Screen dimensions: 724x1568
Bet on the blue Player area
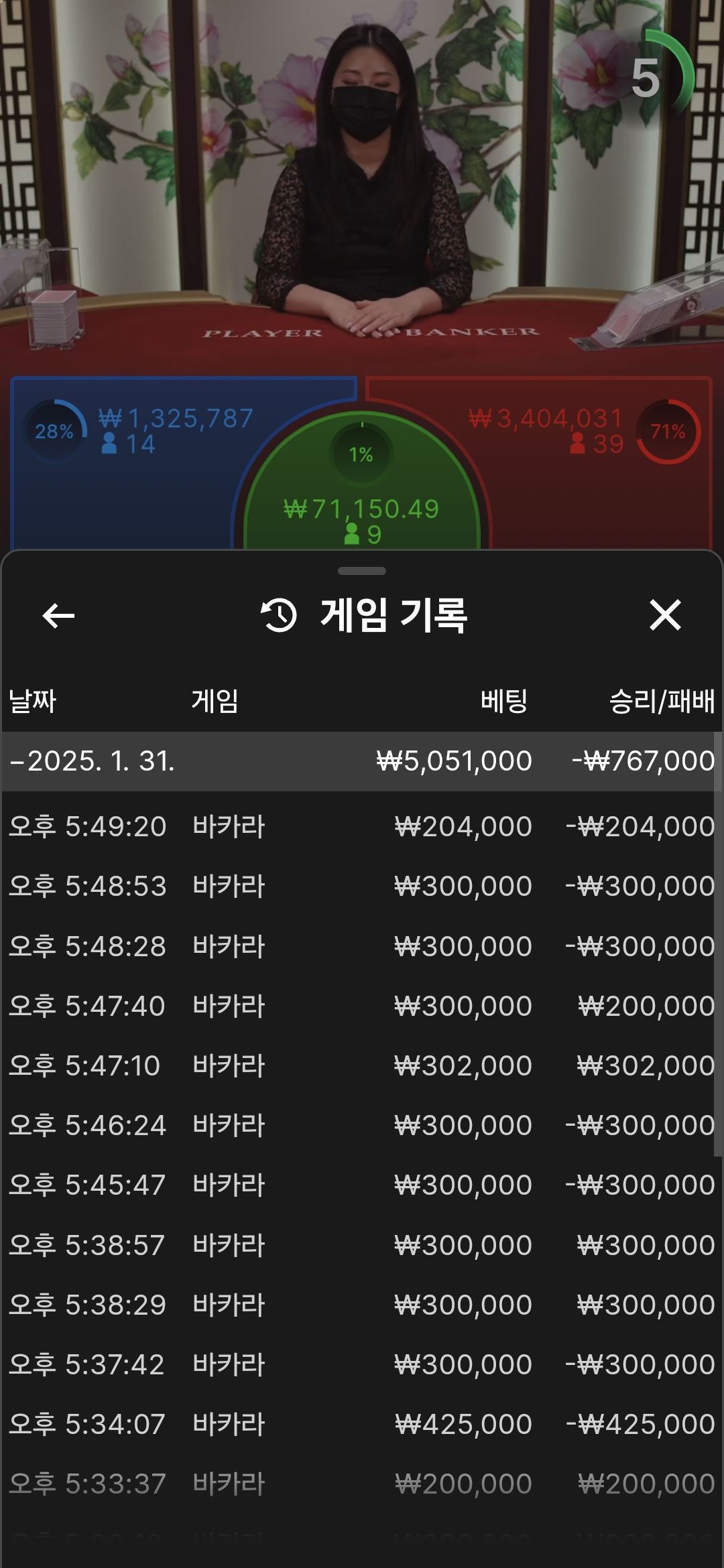[x=121, y=489]
